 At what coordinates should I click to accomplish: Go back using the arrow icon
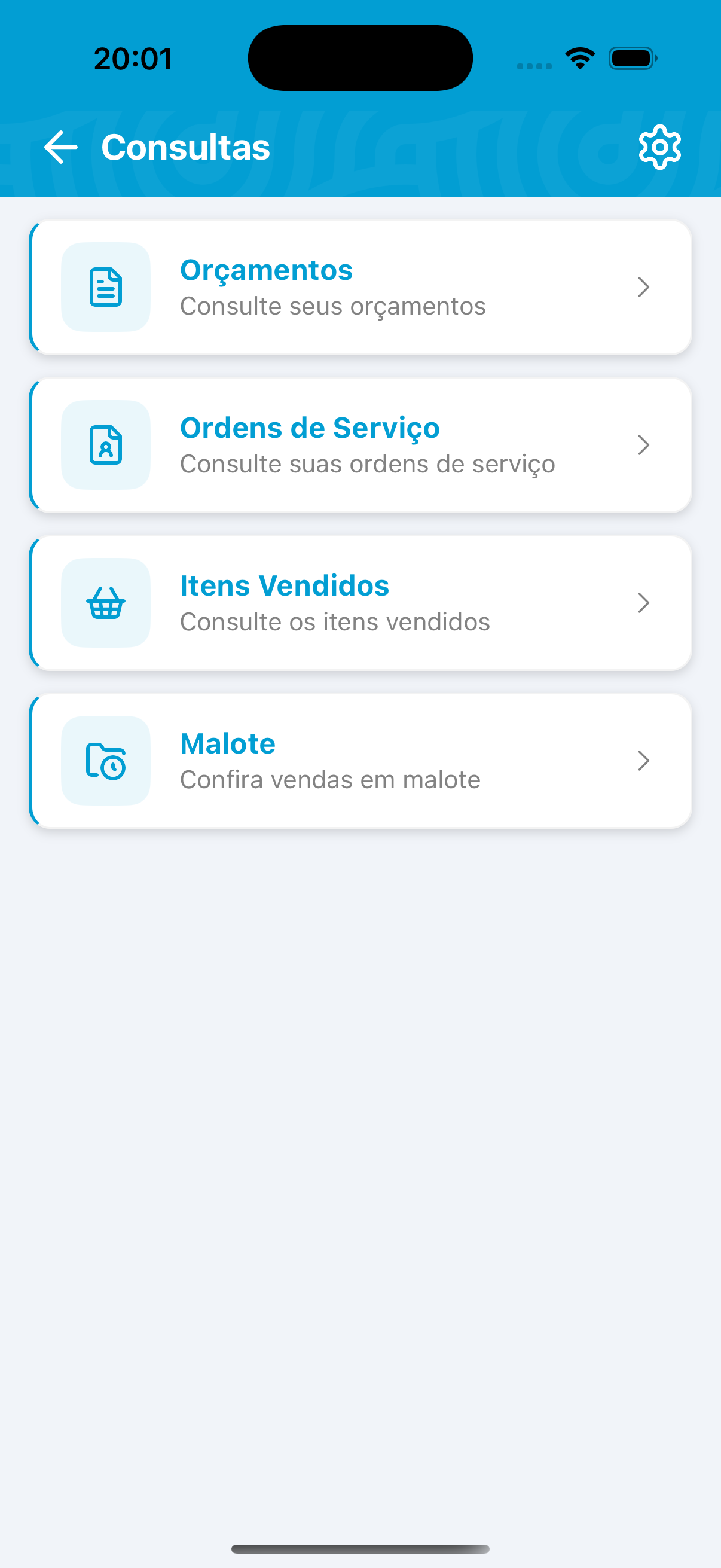click(61, 147)
